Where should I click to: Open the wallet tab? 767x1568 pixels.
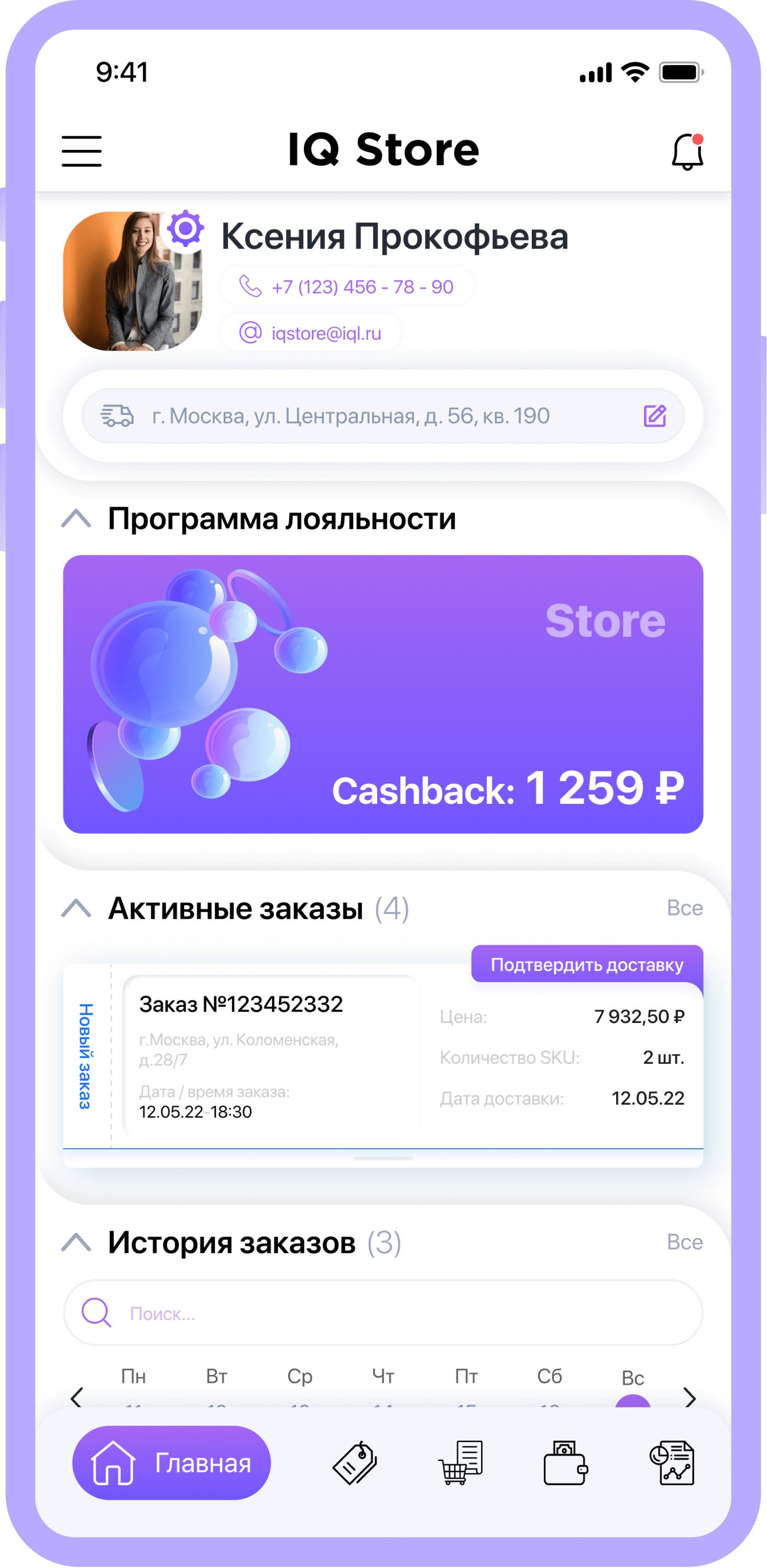565,1463
